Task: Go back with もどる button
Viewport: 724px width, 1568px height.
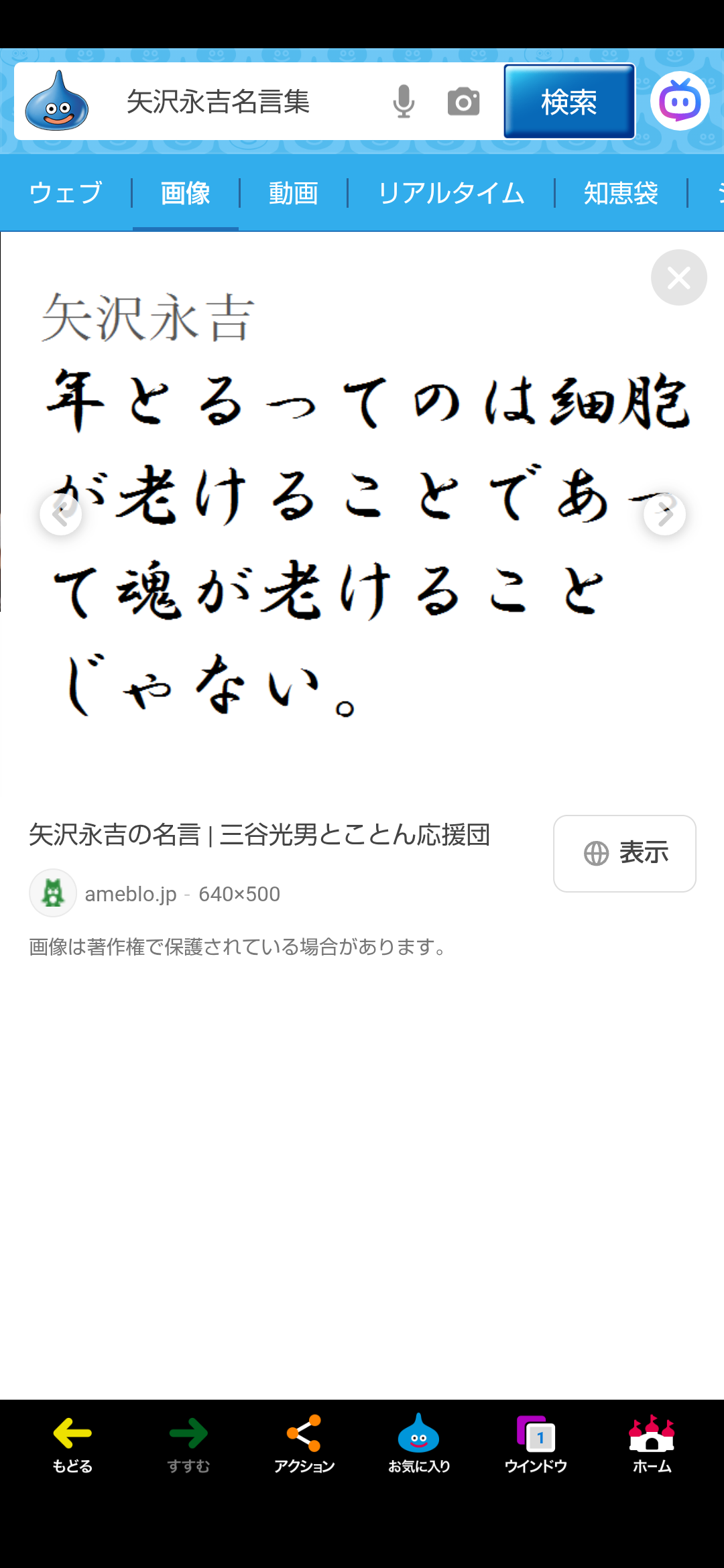Action: [x=72, y=1444]
